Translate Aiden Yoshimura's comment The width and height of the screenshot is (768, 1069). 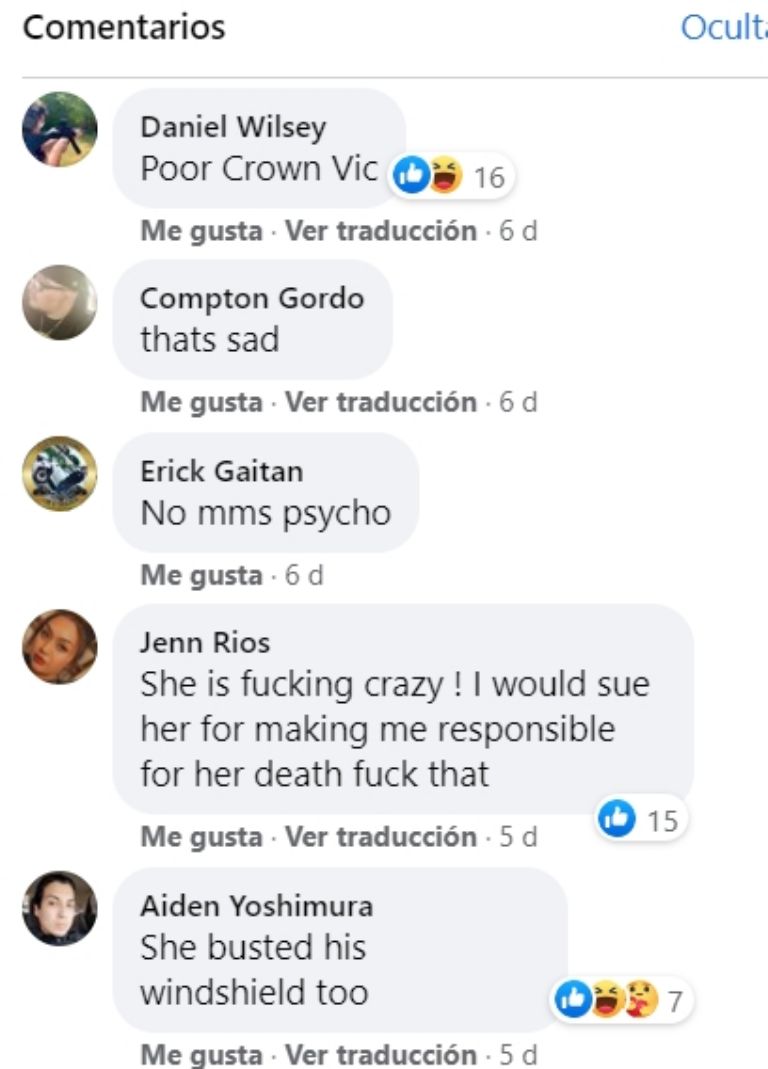381,1054
